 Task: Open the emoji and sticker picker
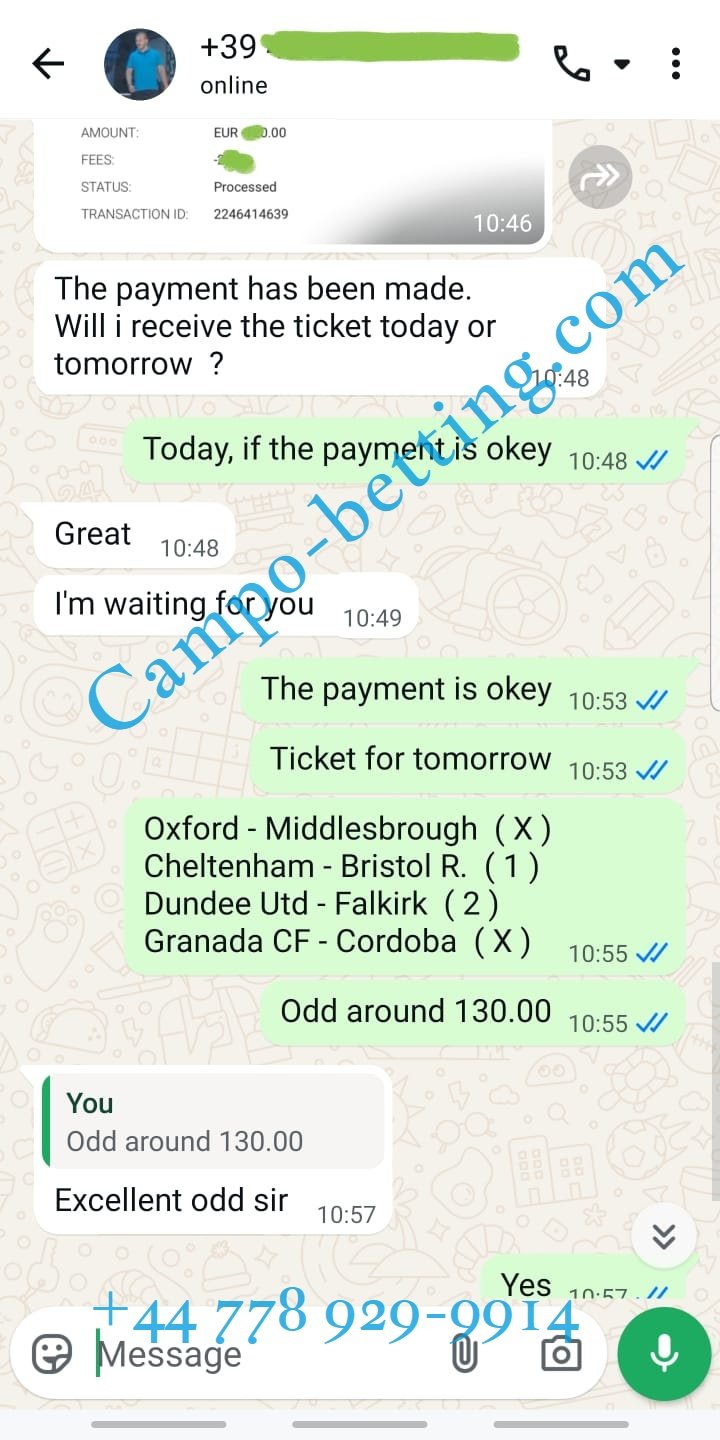(52, 1354)
